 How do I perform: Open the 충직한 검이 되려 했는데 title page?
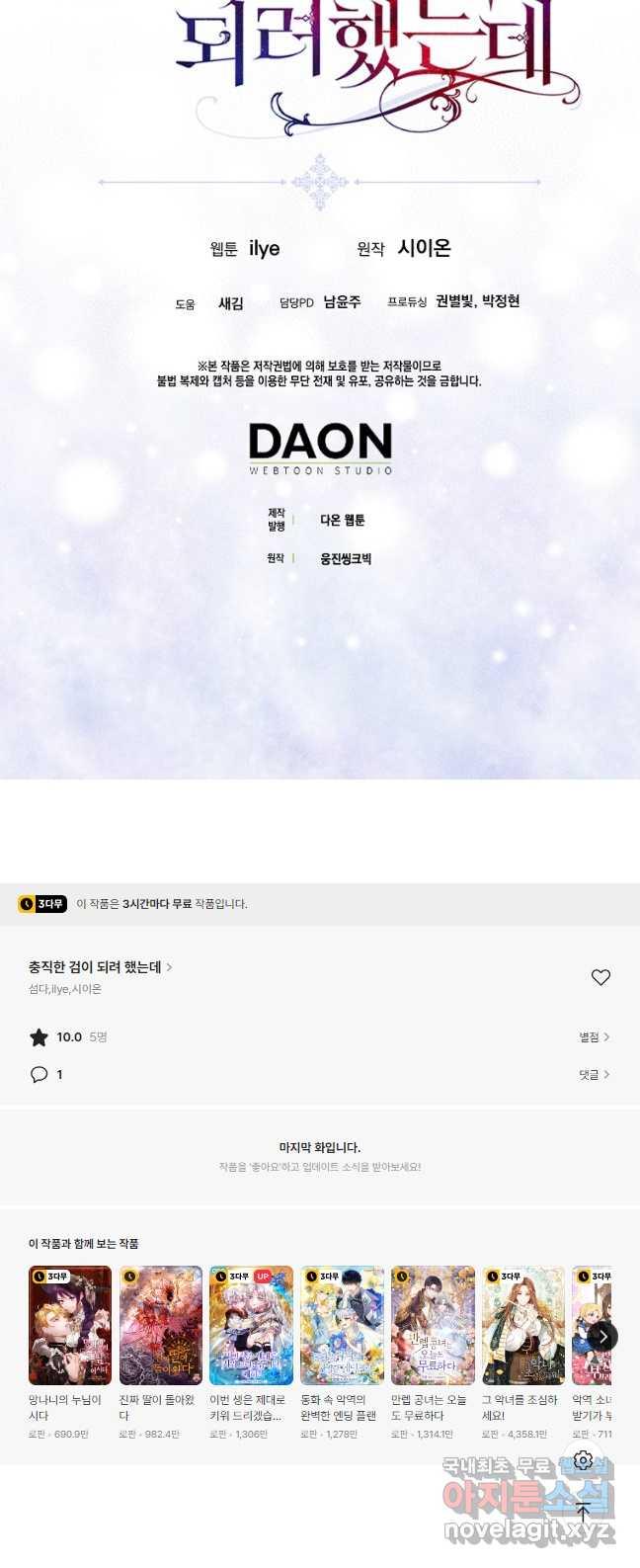pyautogui.click(x=100, y=967)
